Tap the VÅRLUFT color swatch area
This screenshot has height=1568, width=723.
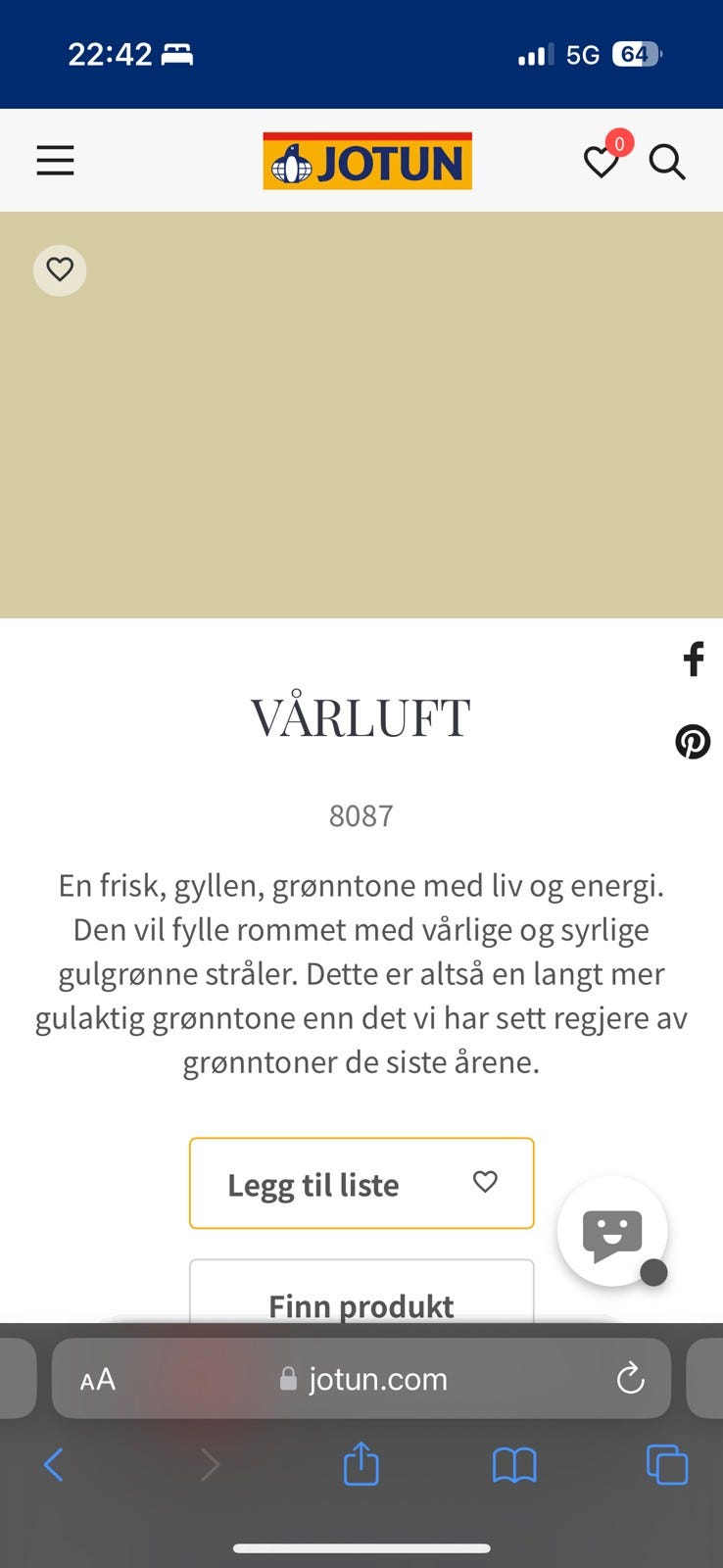click(x=361, y=421)
